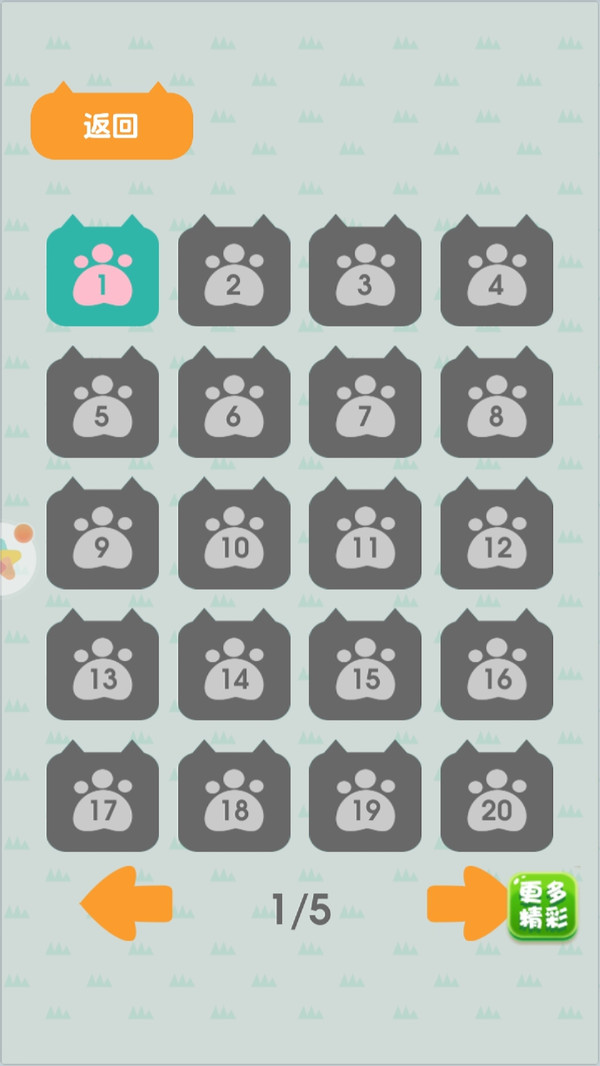
Task: Tap level 16 tile
Action: point(496,669)
